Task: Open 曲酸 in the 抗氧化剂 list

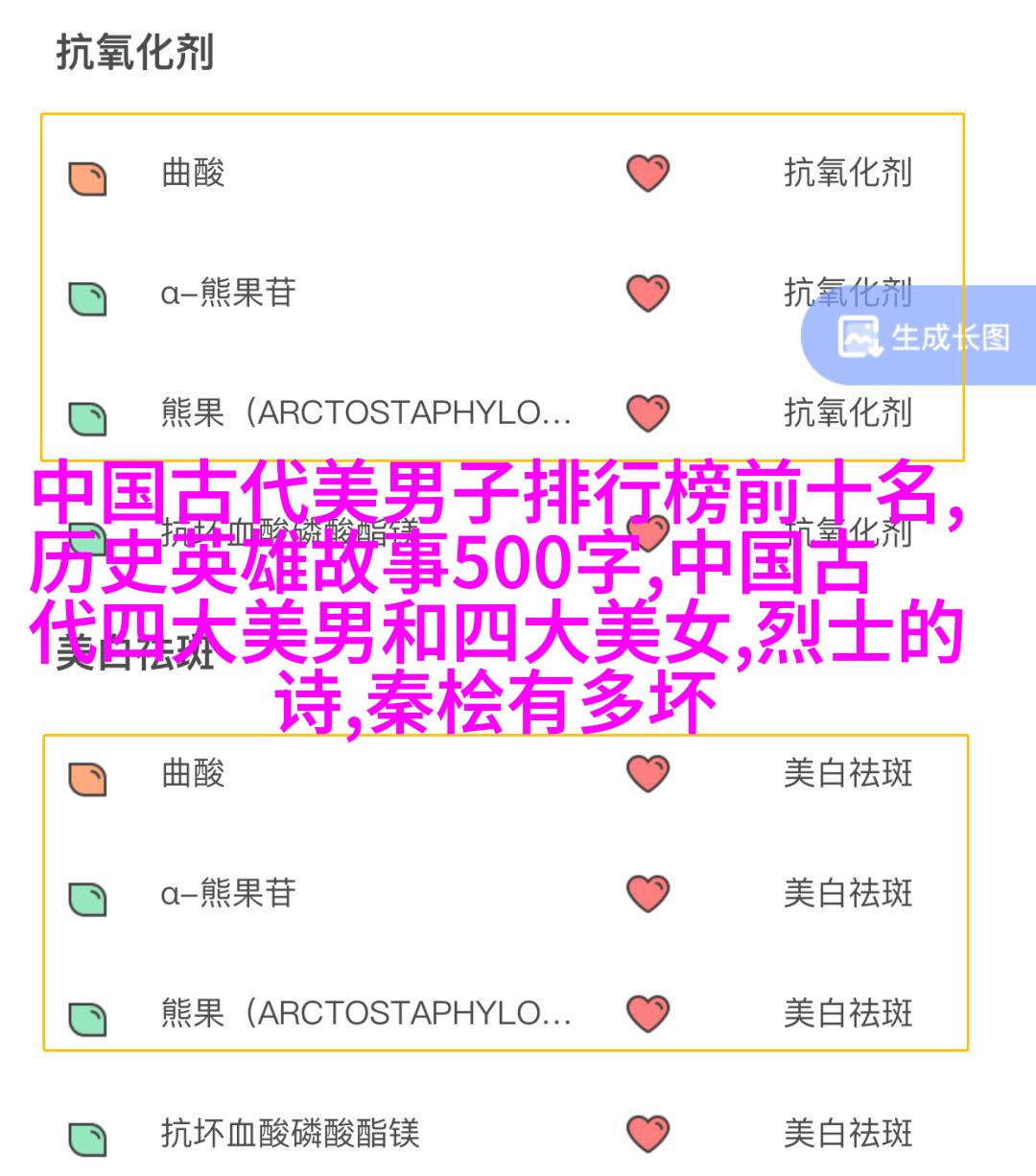Action: pos(193,174)
